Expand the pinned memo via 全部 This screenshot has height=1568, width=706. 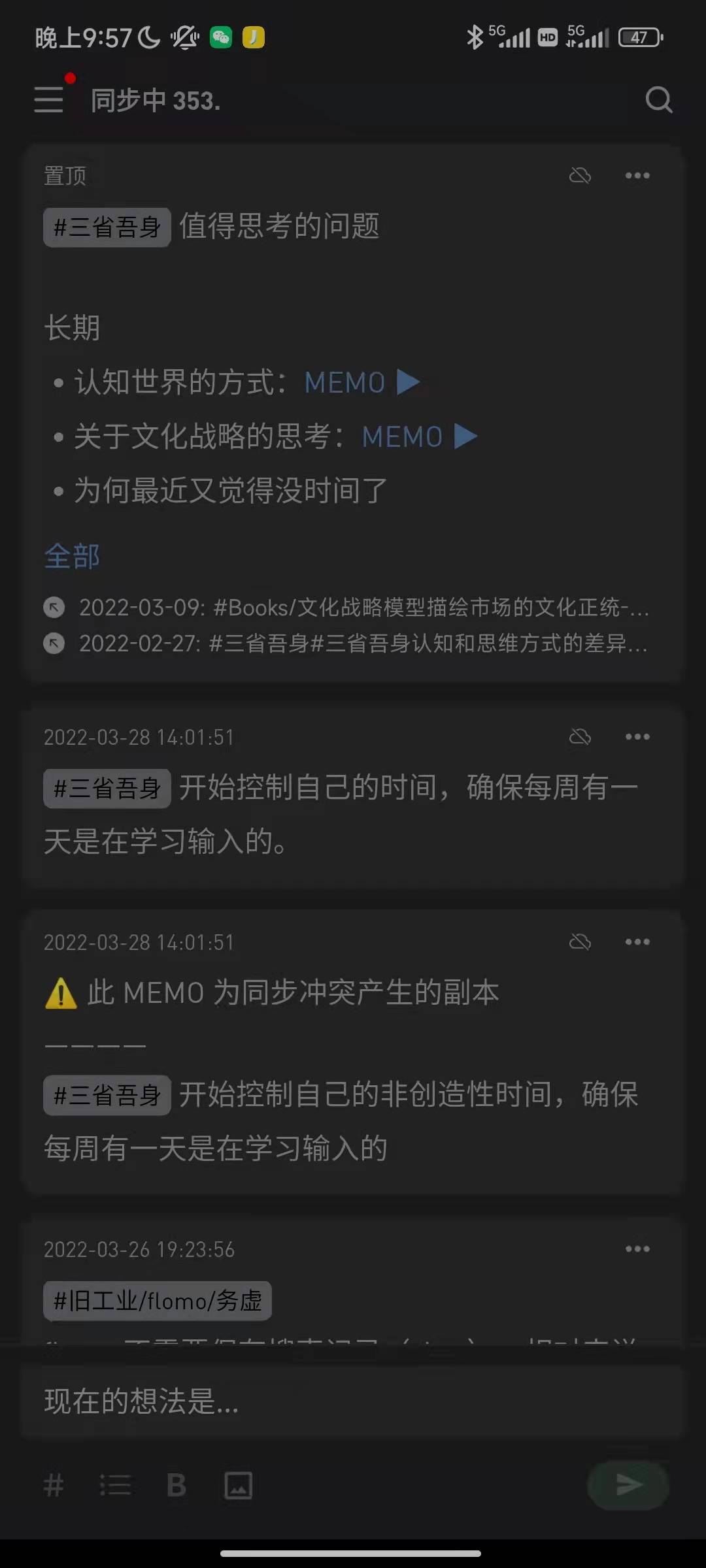coord(72,557)
